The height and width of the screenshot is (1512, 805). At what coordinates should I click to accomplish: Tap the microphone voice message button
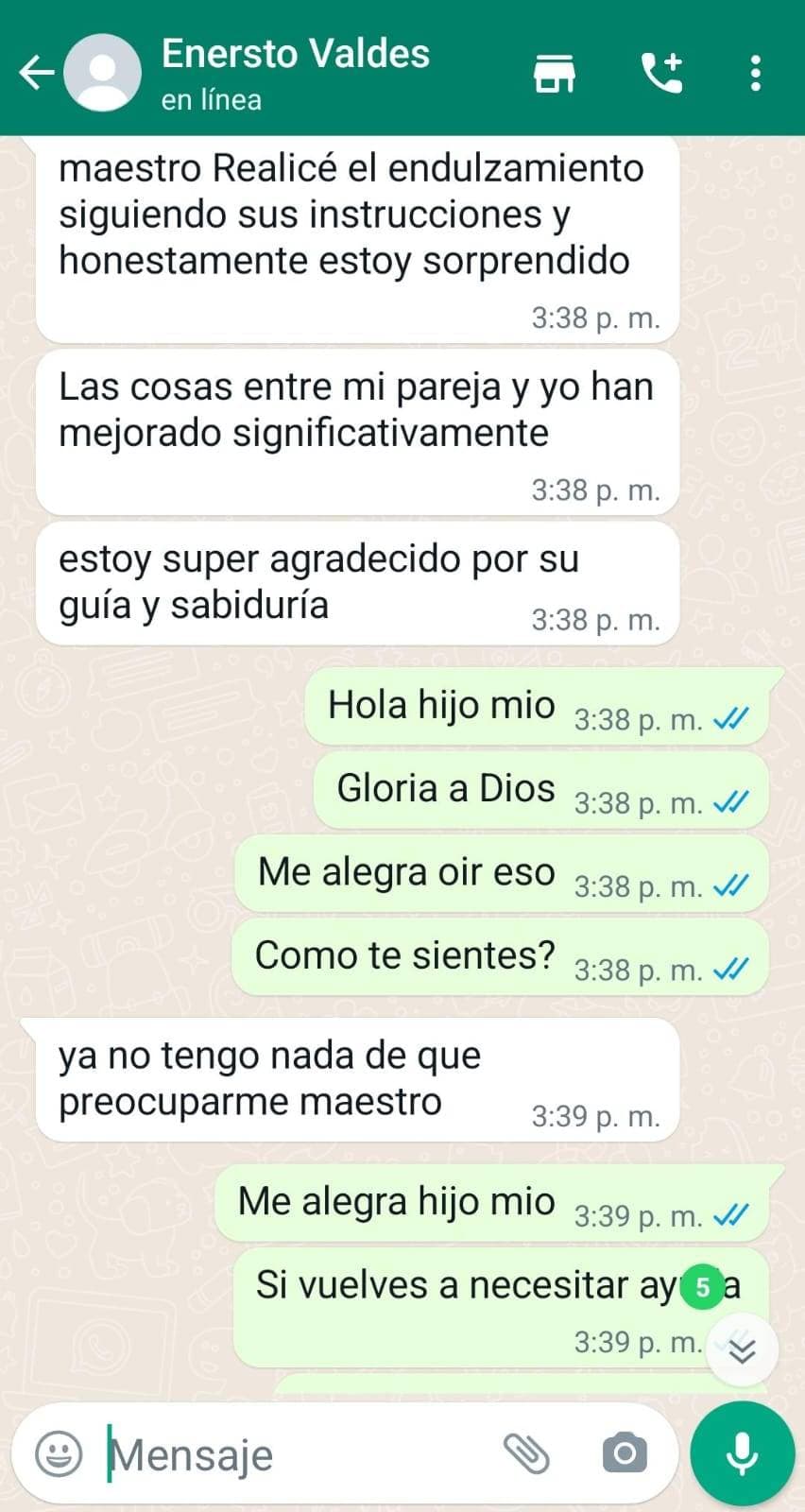click(x=742, y=1453)
